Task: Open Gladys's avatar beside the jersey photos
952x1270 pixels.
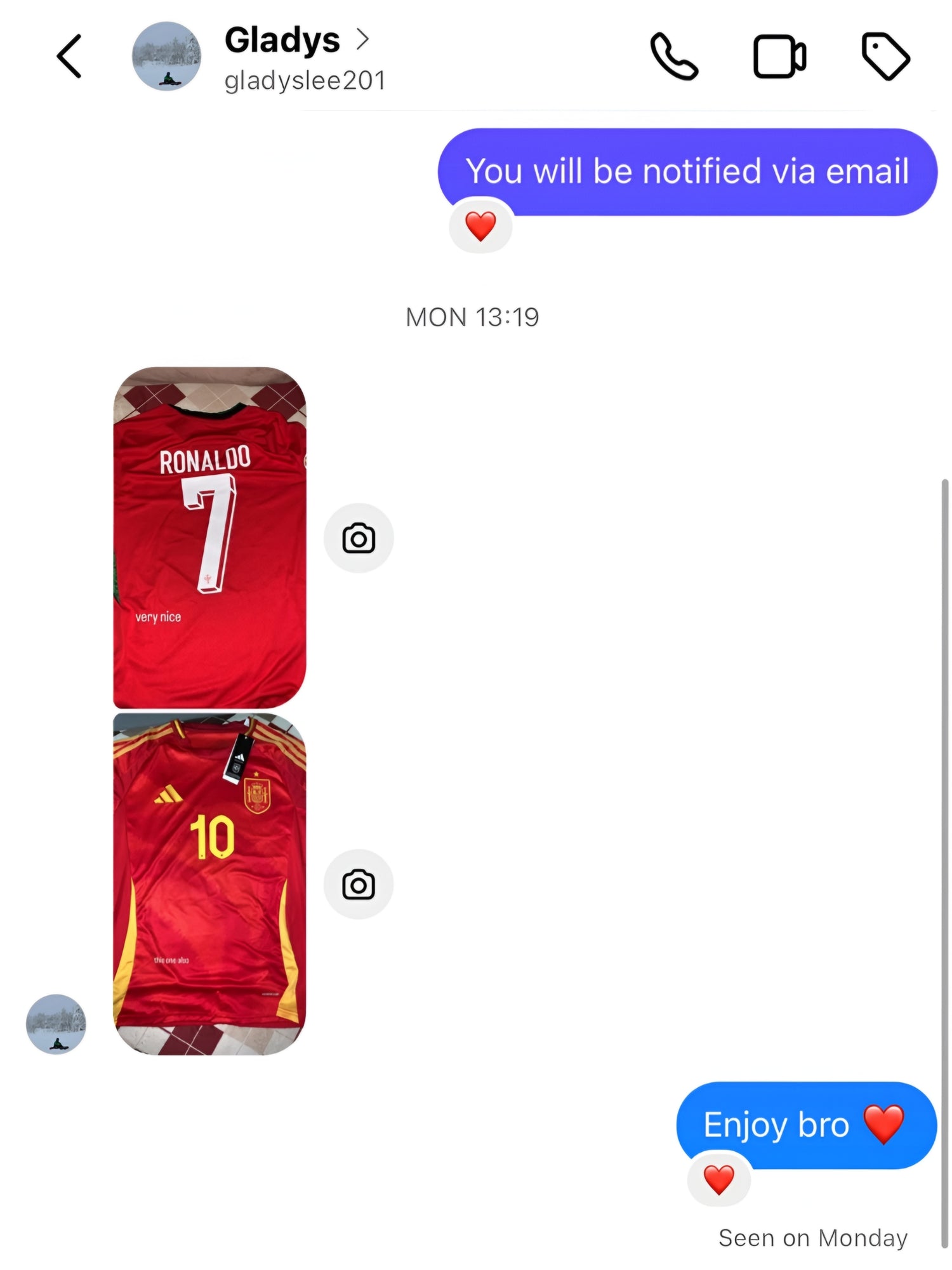Action: [56, 1024]
